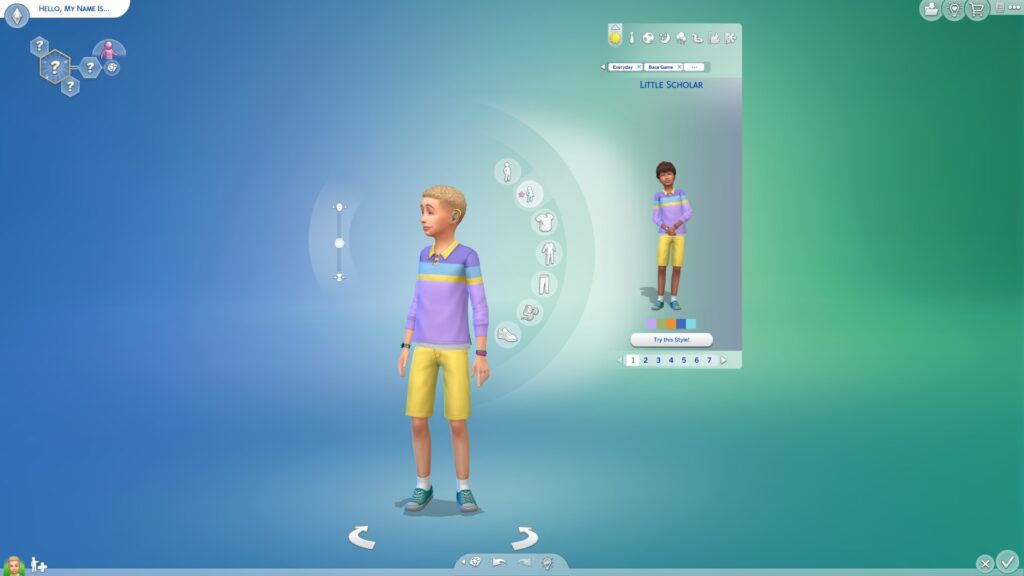Open the tops clothing category
Screen dimensions: 1024x576
coord(544,222)
